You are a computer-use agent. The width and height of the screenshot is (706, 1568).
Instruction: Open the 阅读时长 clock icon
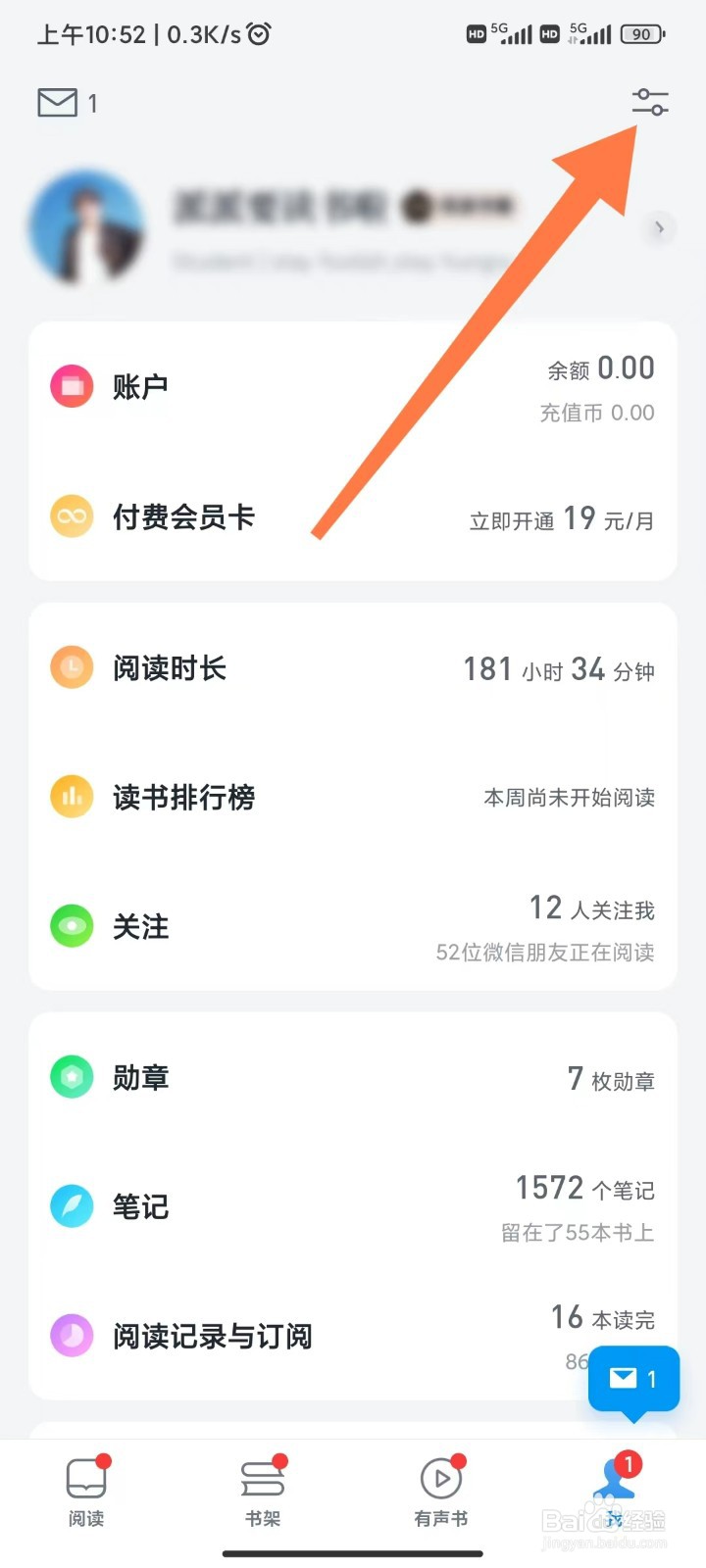(x=71, y=667)
